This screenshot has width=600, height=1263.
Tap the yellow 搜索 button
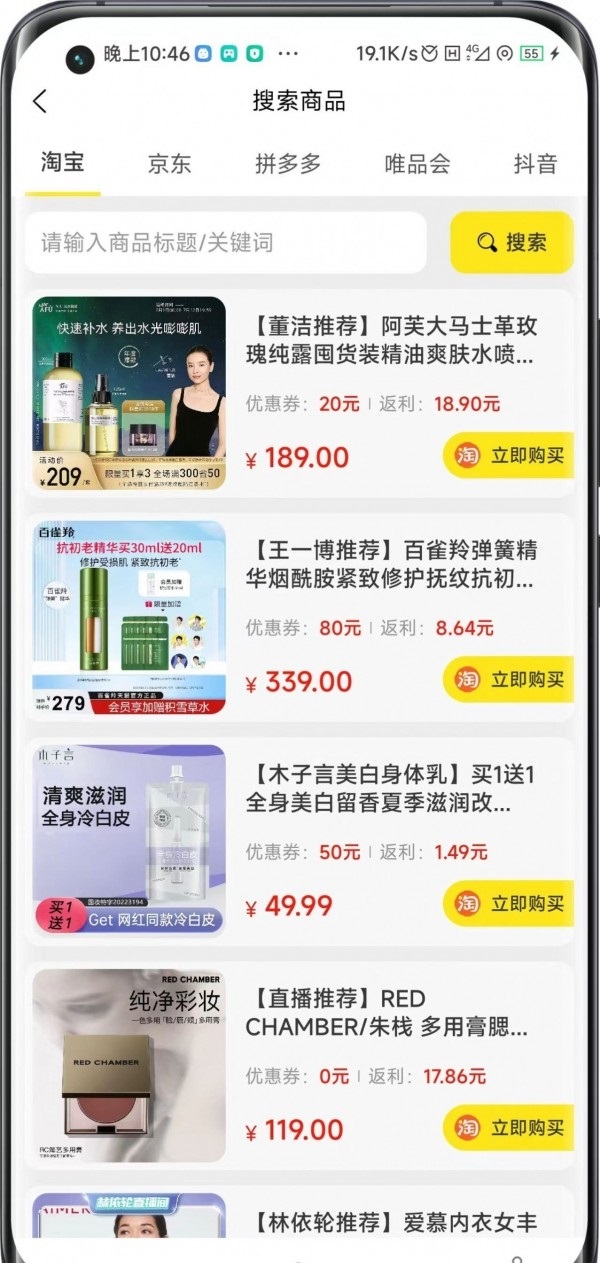(511, 242)
